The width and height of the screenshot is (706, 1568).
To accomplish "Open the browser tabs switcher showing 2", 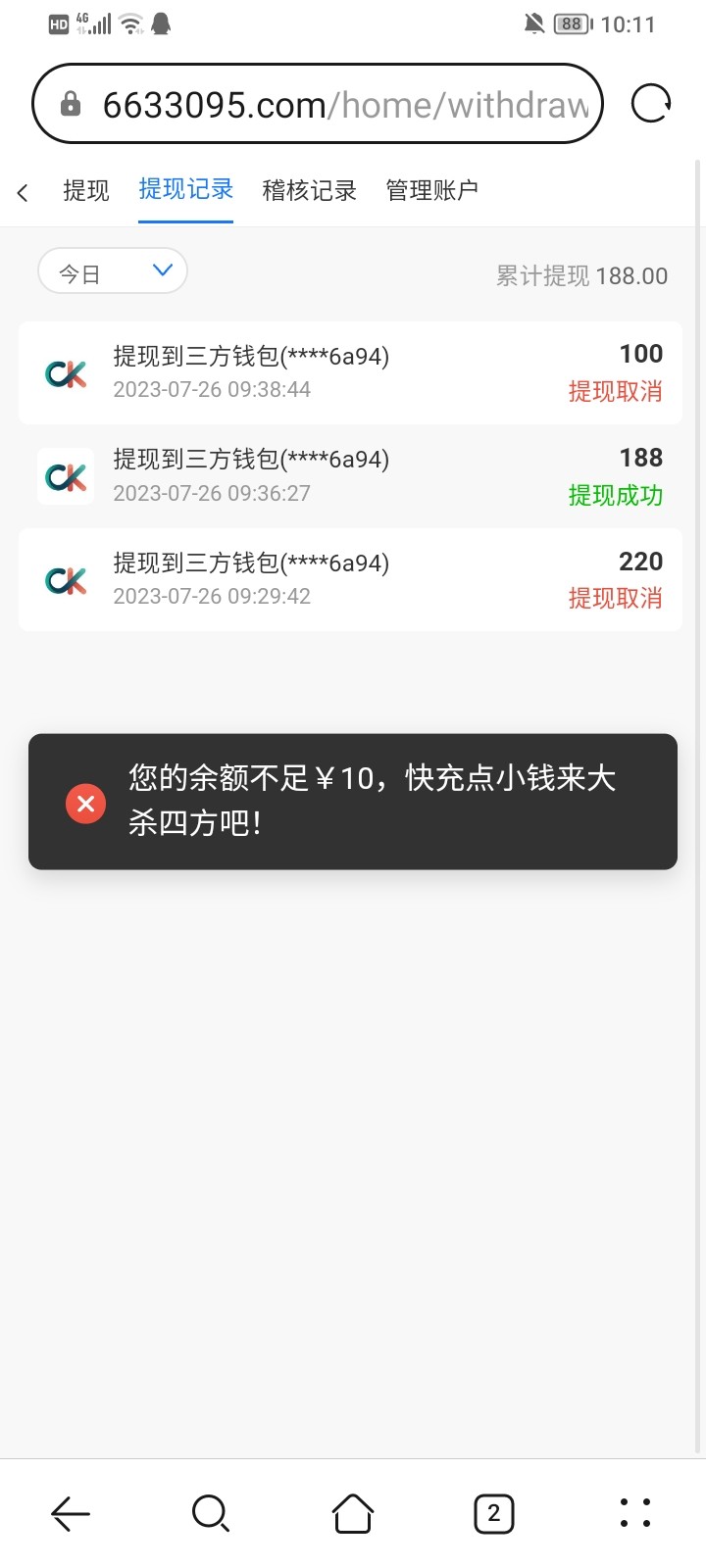I will 493,1513.
